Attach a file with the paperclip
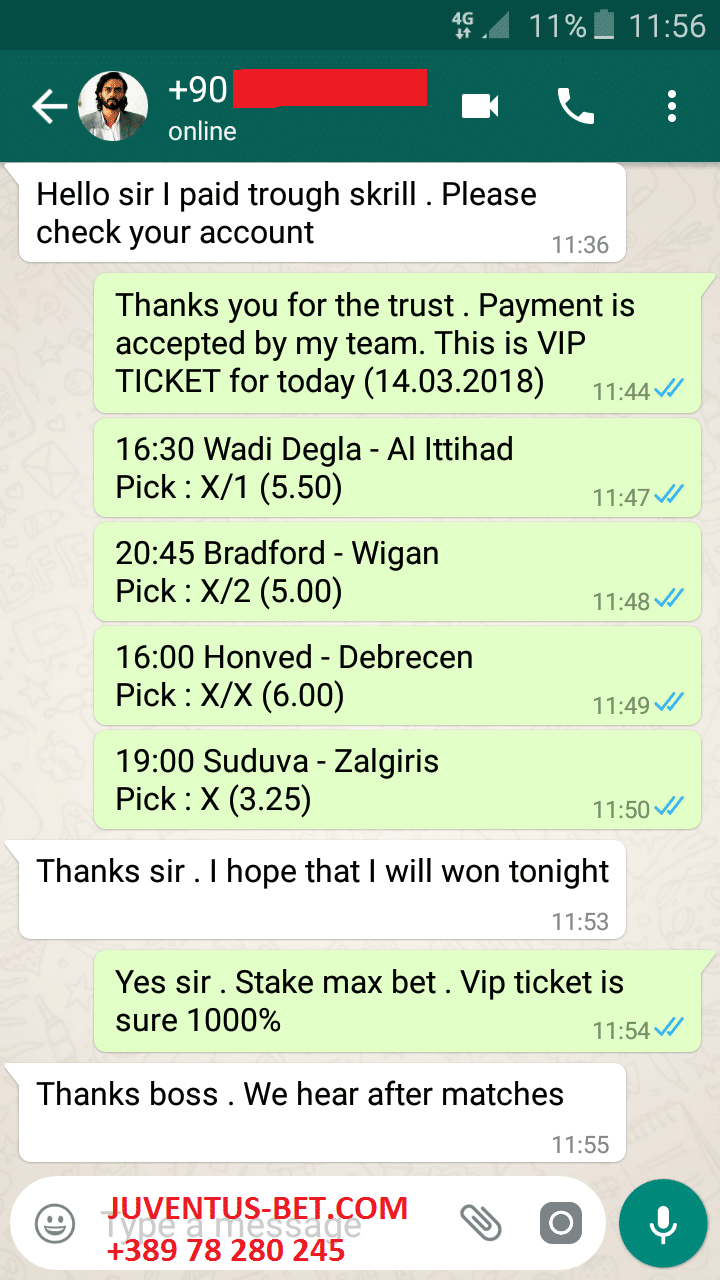 pyautogui.click(x=480, y=1222)
